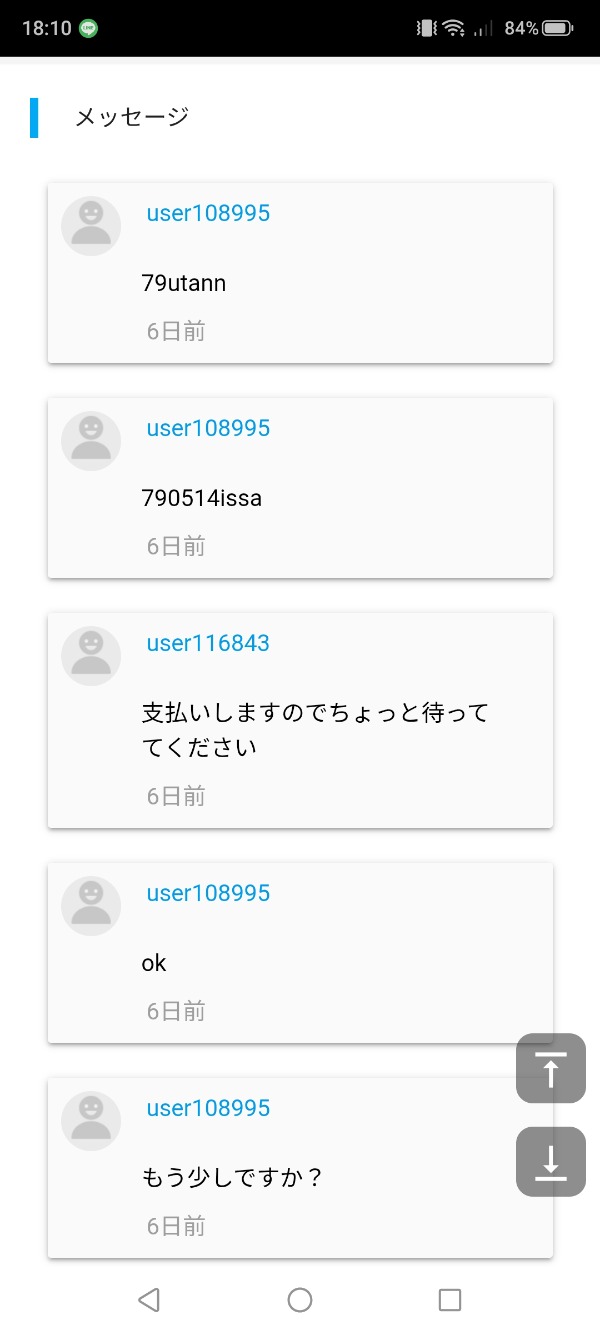Tap user116843's avatar icon
Screen dimensions: 600x1333
[91, 655]
